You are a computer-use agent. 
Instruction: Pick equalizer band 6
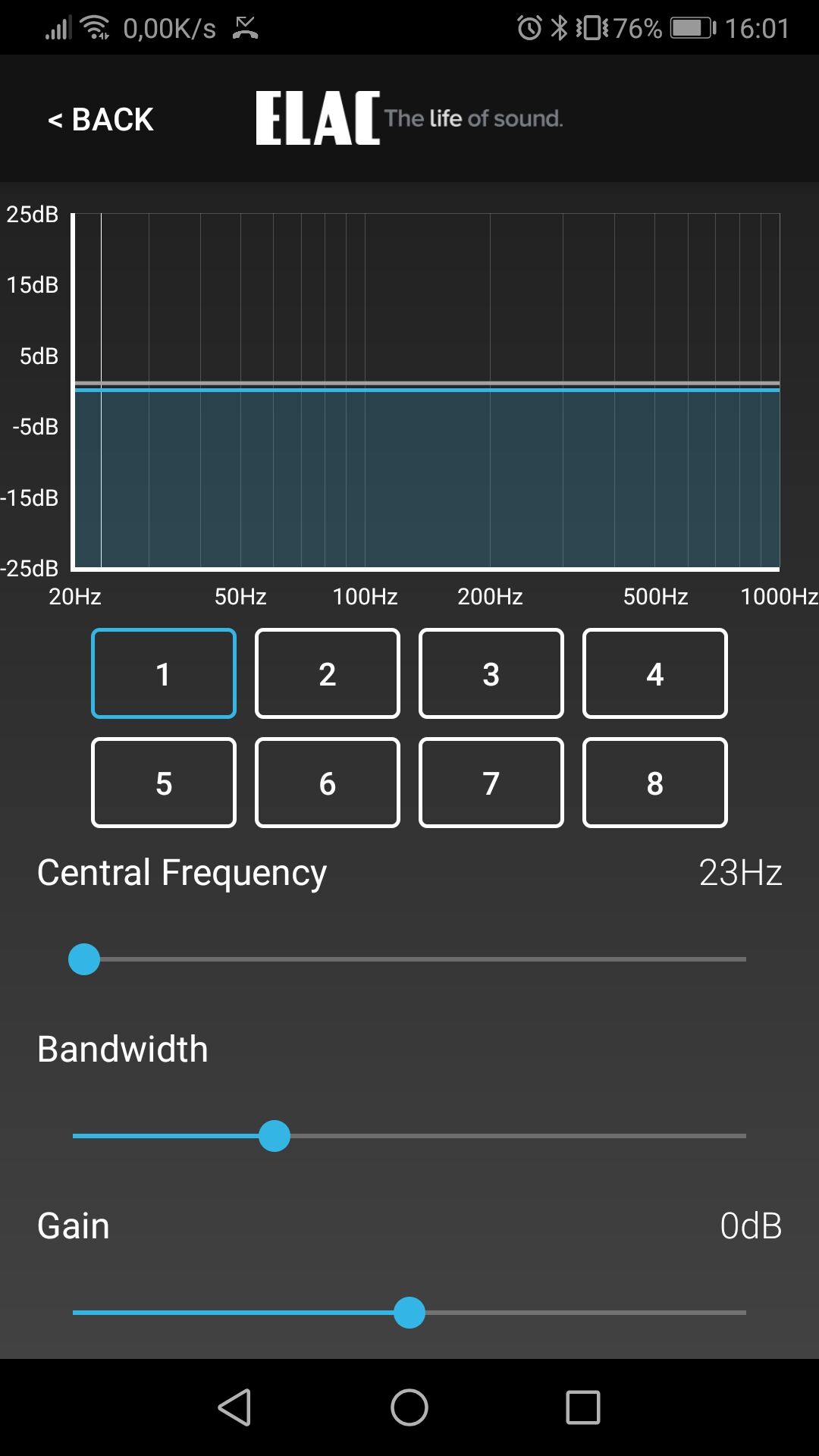coord(328,783)
